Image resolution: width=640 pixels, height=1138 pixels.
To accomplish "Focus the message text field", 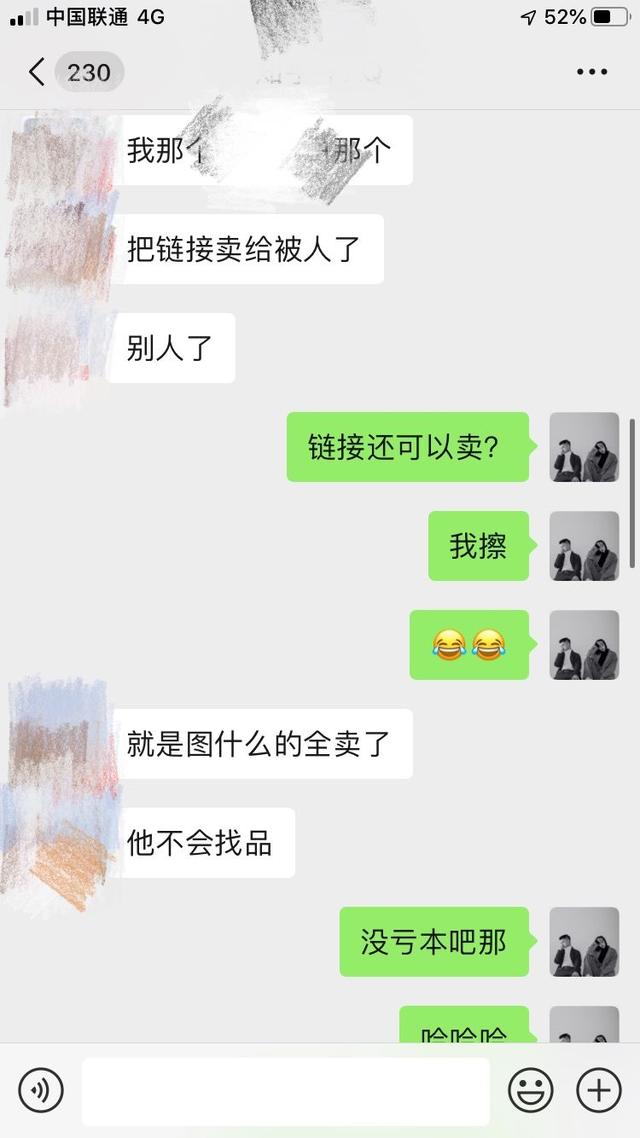I will [285, 1091].
